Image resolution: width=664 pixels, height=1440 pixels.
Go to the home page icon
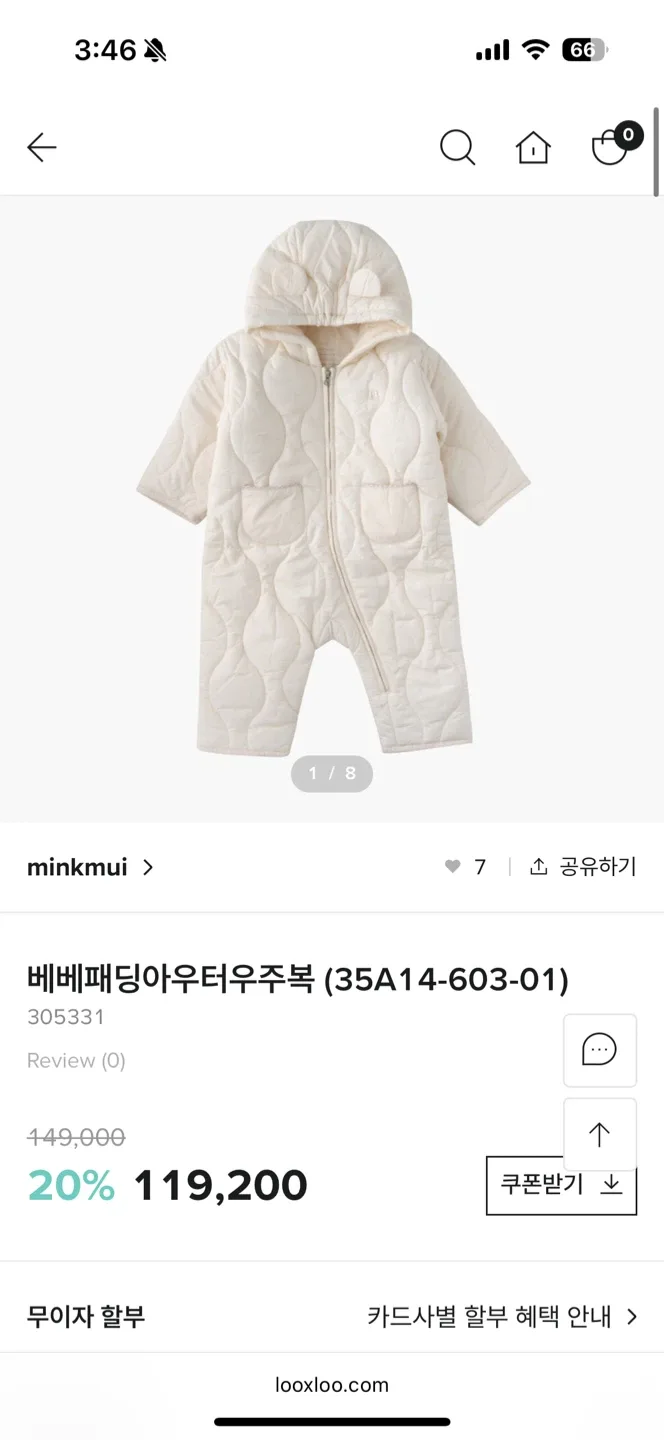[533, 148]
